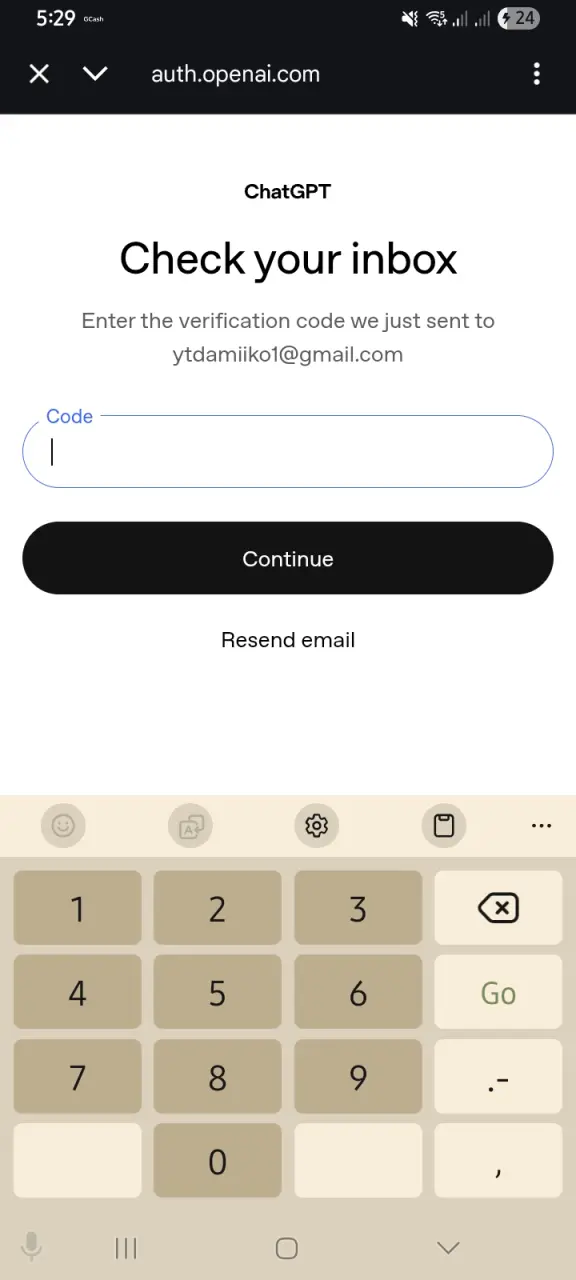Viewport: 576px width, 1280px height.
Task: Tap the Continue button
Action: (288, 558)
